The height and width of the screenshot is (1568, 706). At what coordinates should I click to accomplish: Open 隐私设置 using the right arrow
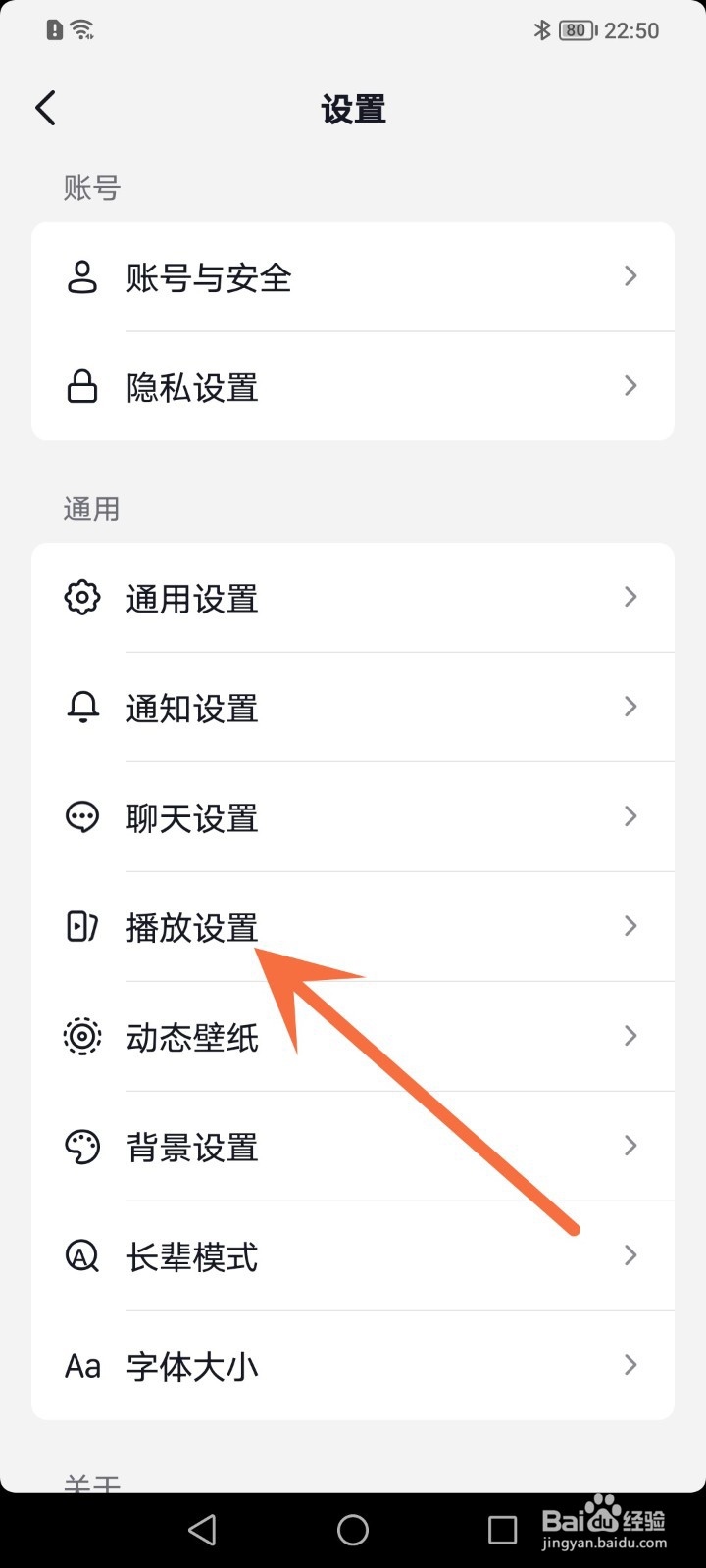click(x=630, y=386)
